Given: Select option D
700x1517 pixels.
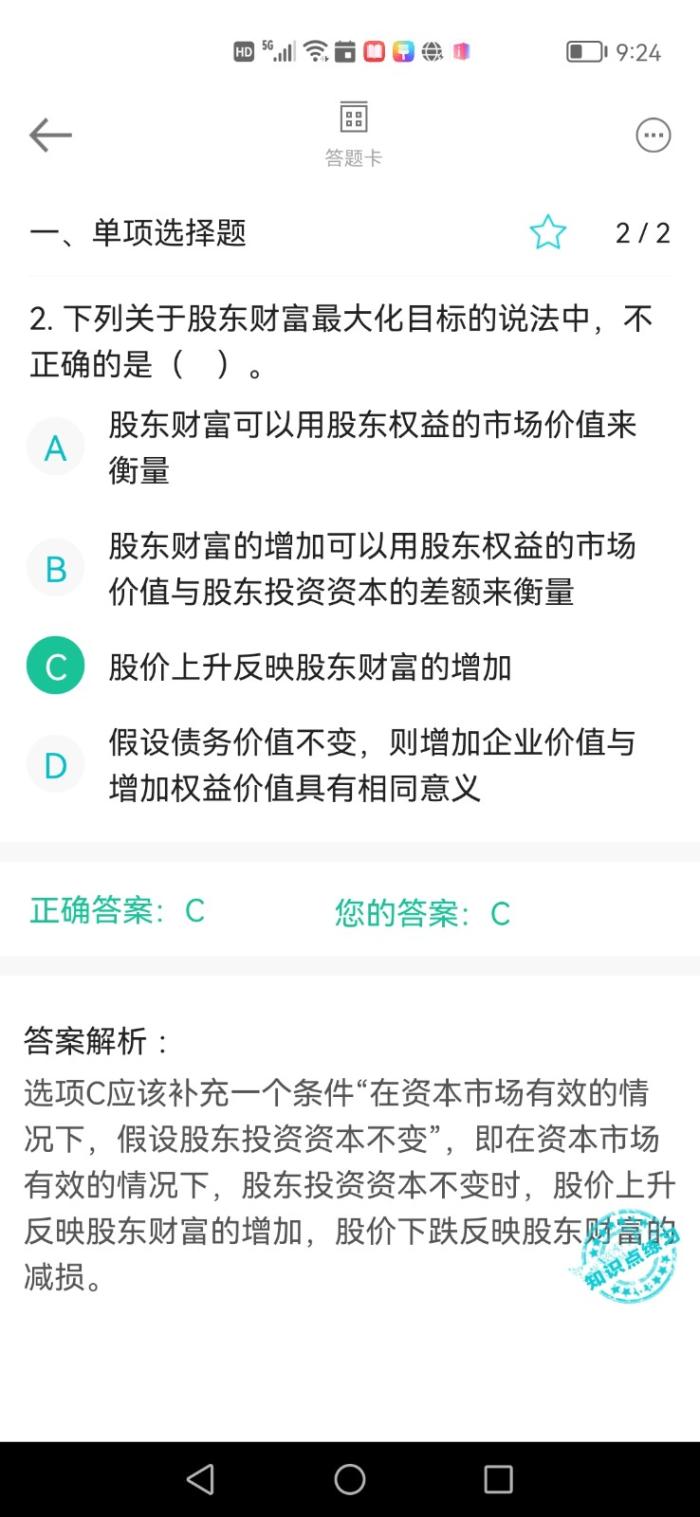Looking at the screenshot, I should (56, 765).
